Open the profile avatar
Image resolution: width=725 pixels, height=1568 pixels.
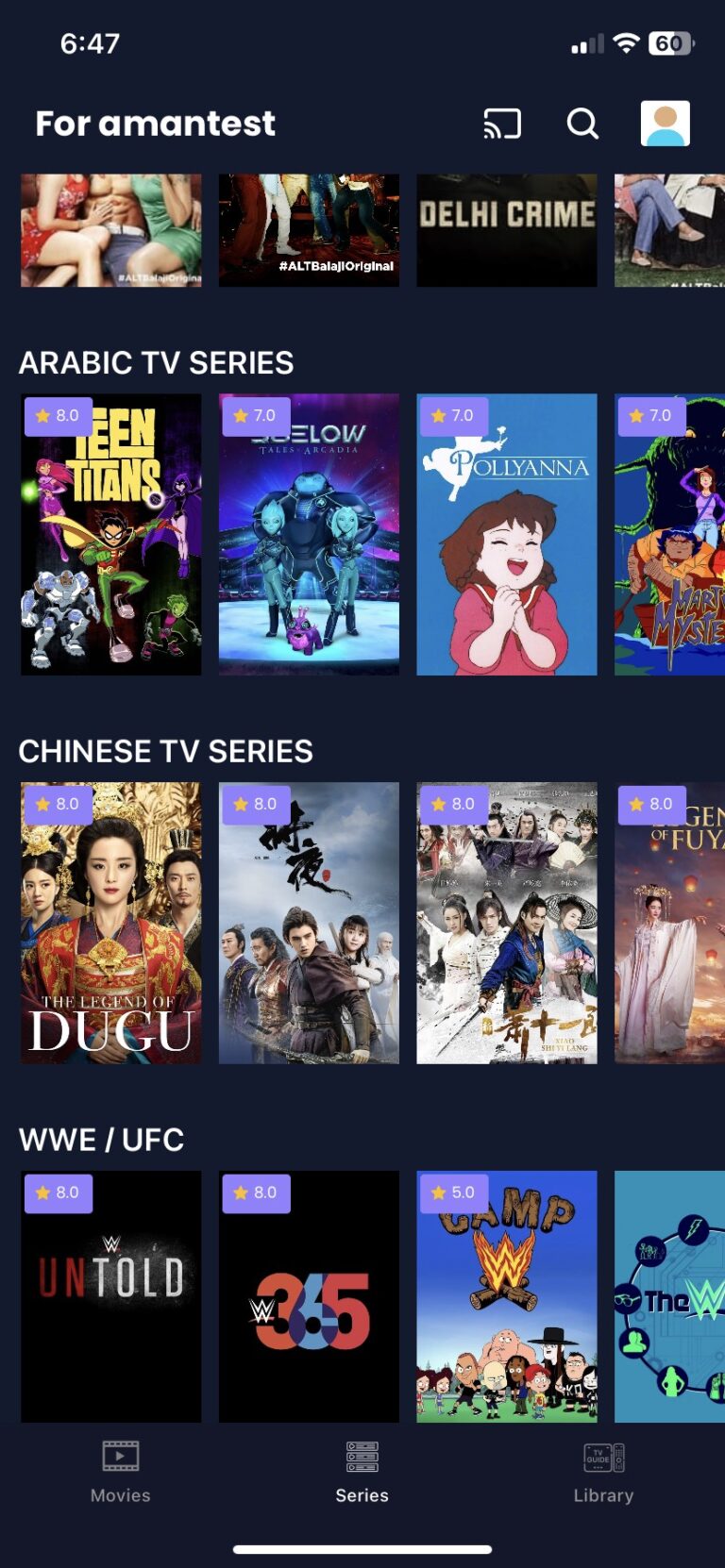click(666, 124)
